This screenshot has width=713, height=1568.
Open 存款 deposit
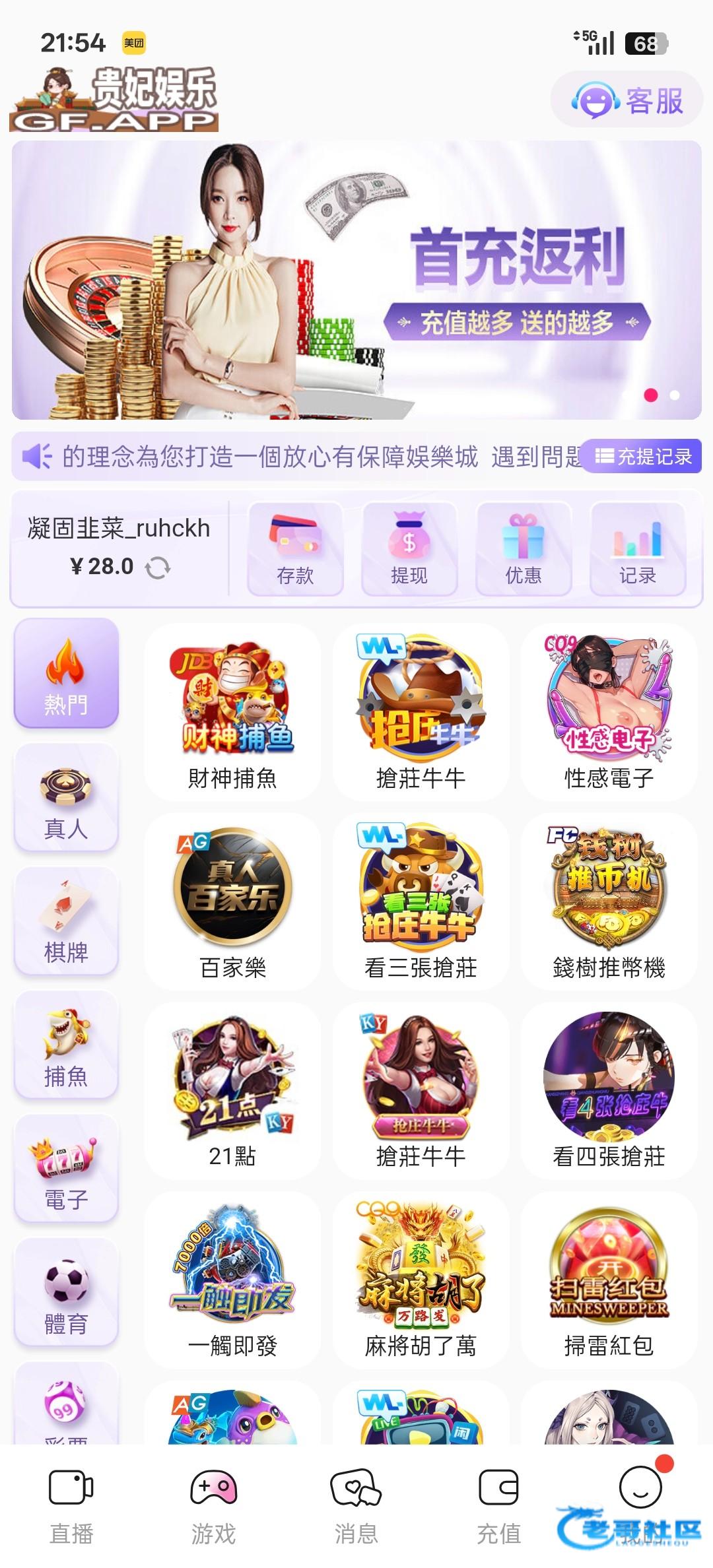click(295, 548)
